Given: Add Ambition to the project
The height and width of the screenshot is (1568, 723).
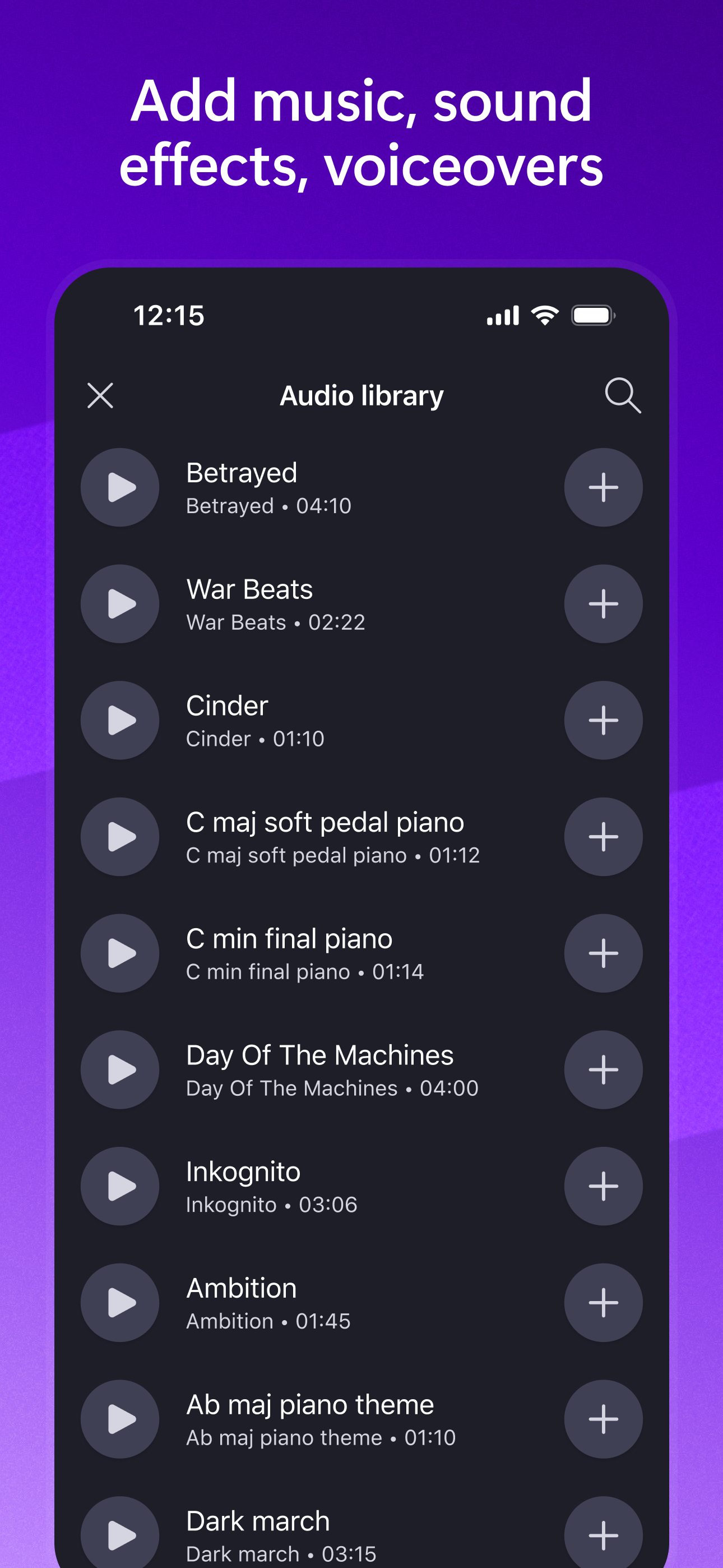Looking at the screenshot, I should tap(603, 1302).
